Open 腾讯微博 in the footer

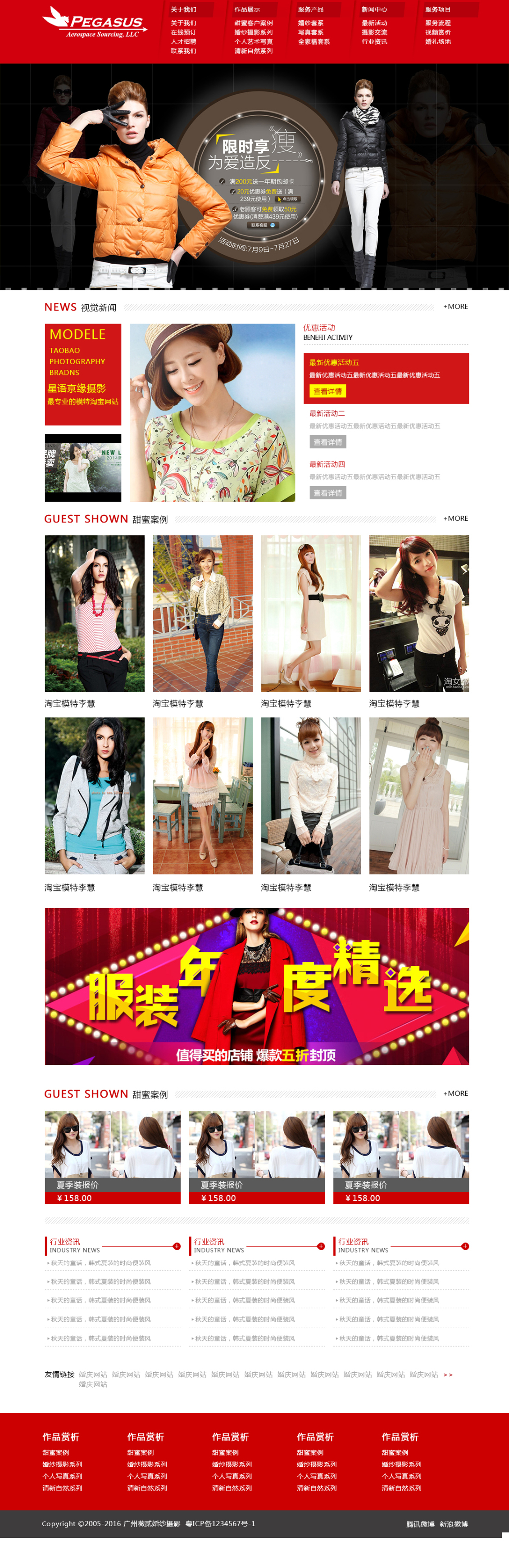[420, 1523]
